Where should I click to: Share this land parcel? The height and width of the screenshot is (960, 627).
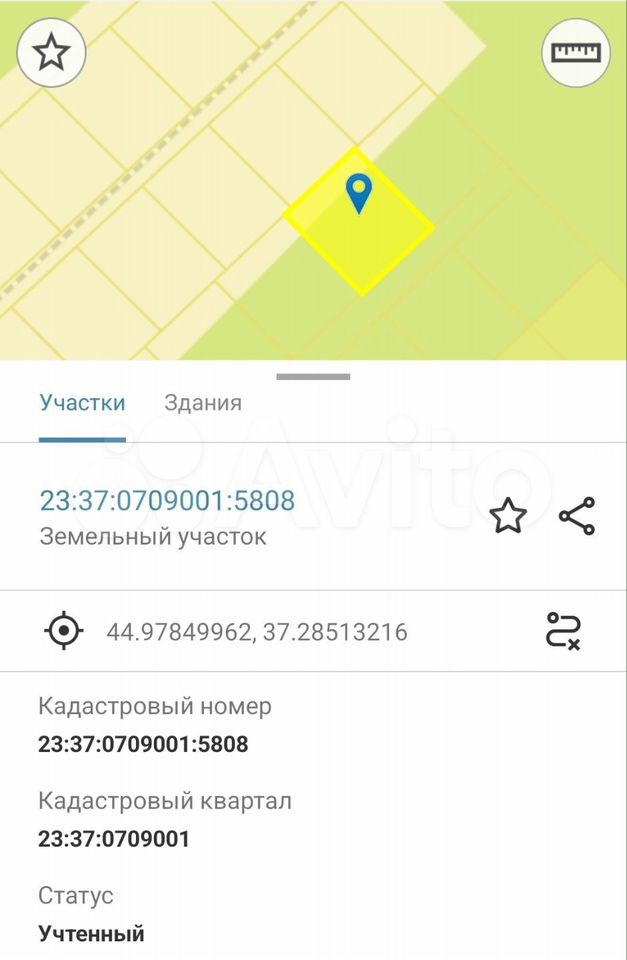(x=577, y=517)
